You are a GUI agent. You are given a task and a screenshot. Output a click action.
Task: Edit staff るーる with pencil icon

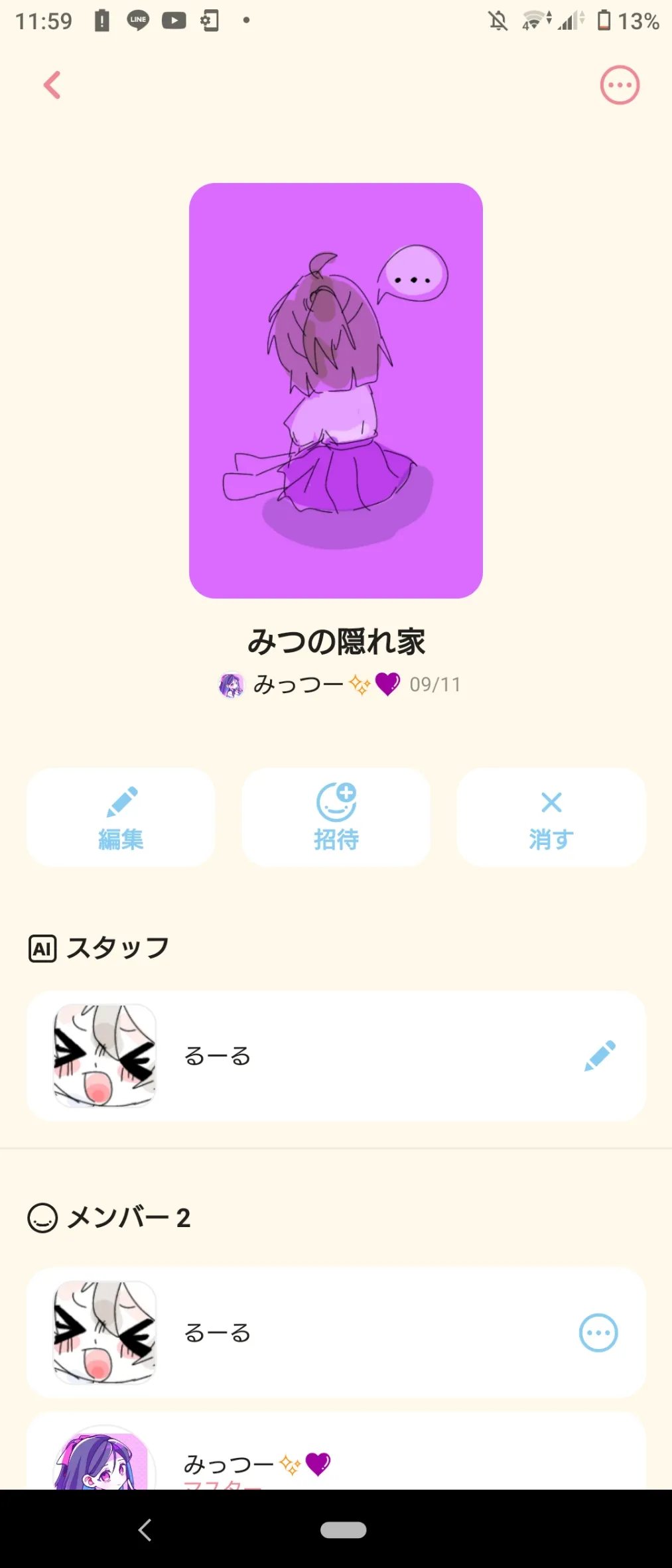click(600, 1055)
